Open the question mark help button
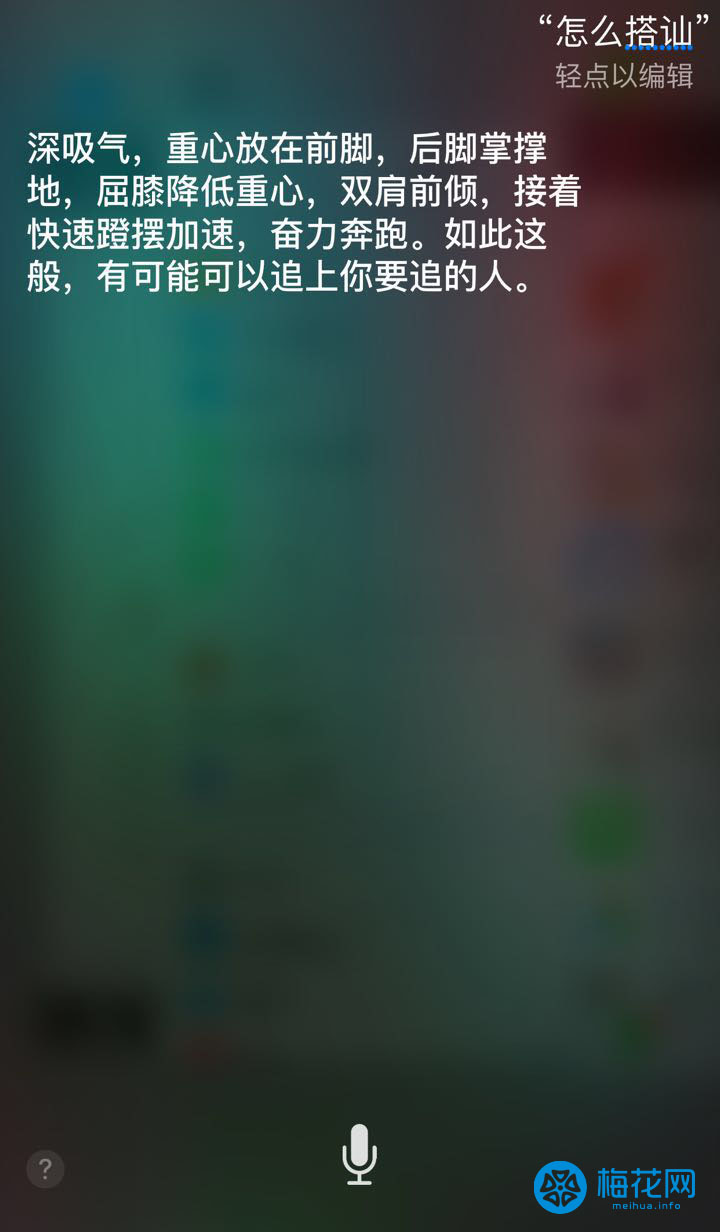 [45, 1168]
